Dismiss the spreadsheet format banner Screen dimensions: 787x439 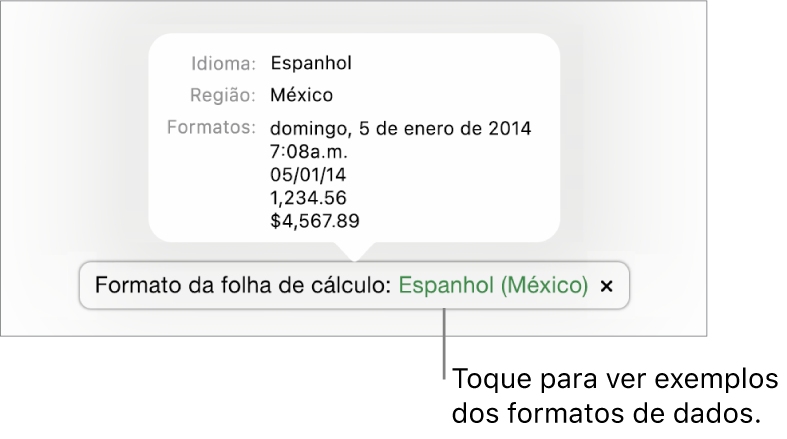[x=606, y=285]
